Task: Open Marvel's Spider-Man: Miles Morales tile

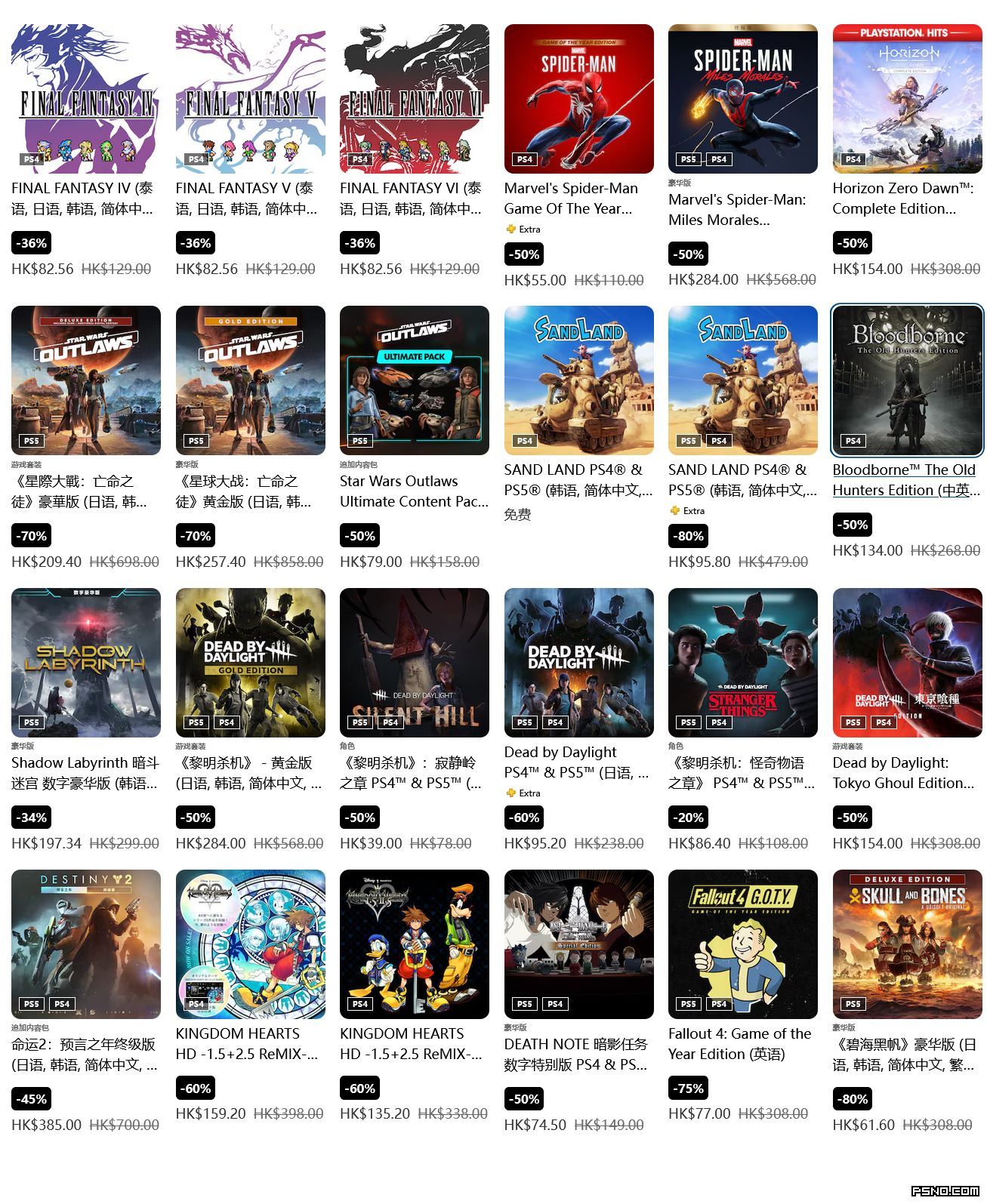Action: (742, 99)
